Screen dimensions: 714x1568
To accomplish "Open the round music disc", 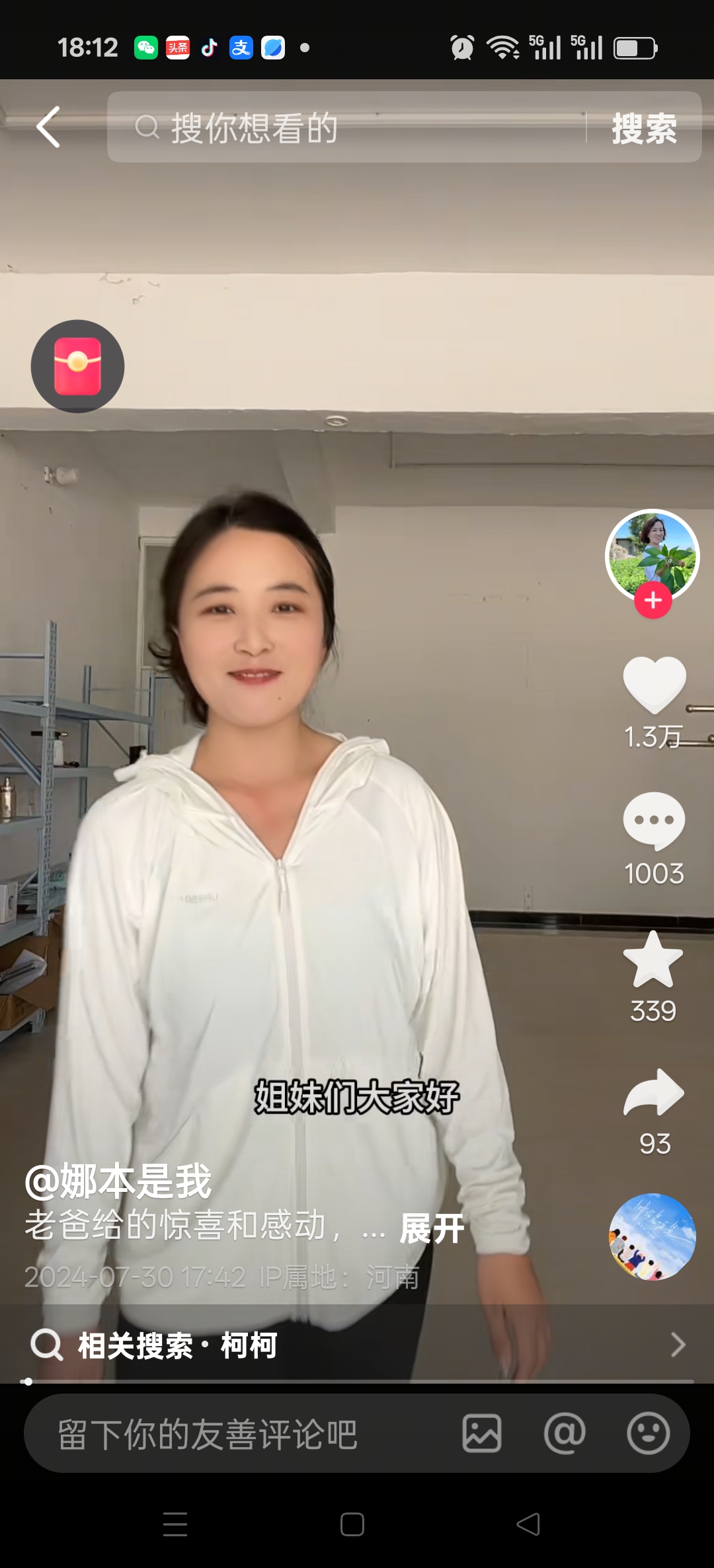I will [652, 1236].
